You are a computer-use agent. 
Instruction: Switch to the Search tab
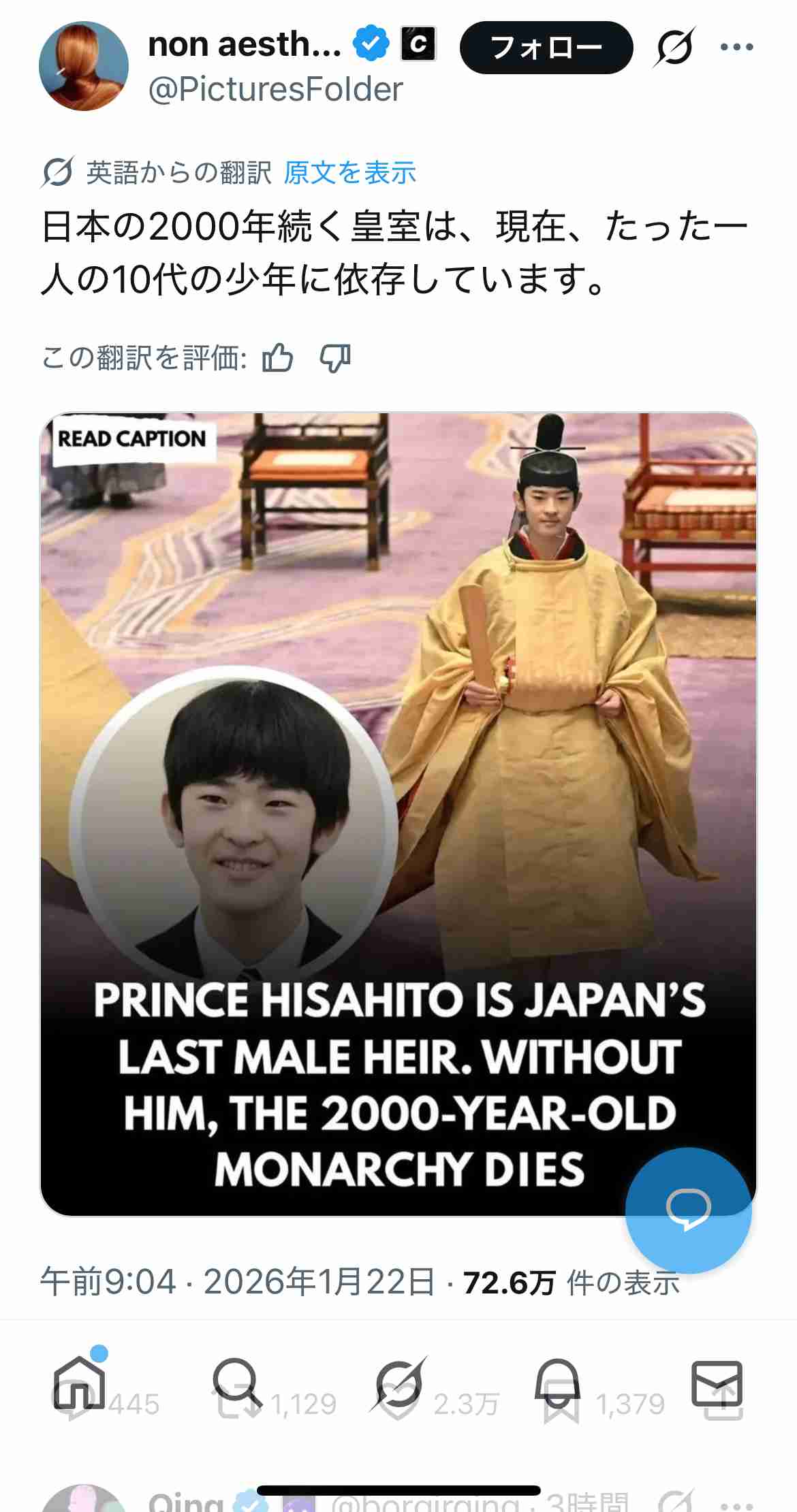click(237, 1383)
